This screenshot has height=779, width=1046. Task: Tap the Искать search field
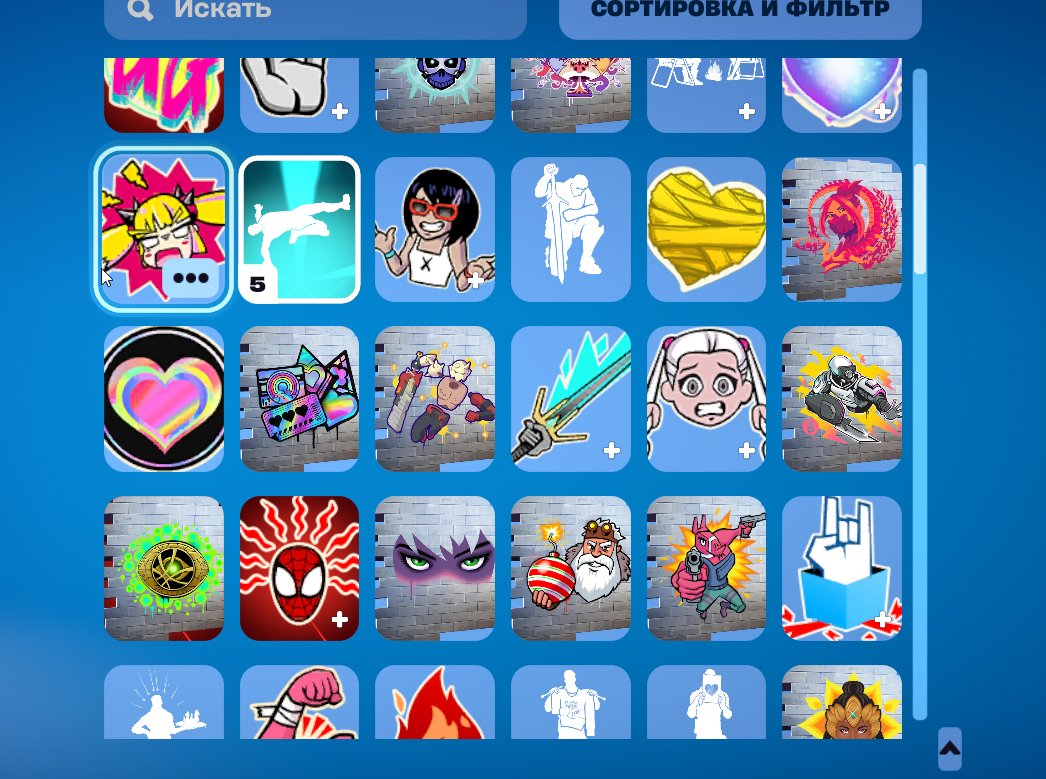coord(330,12)
